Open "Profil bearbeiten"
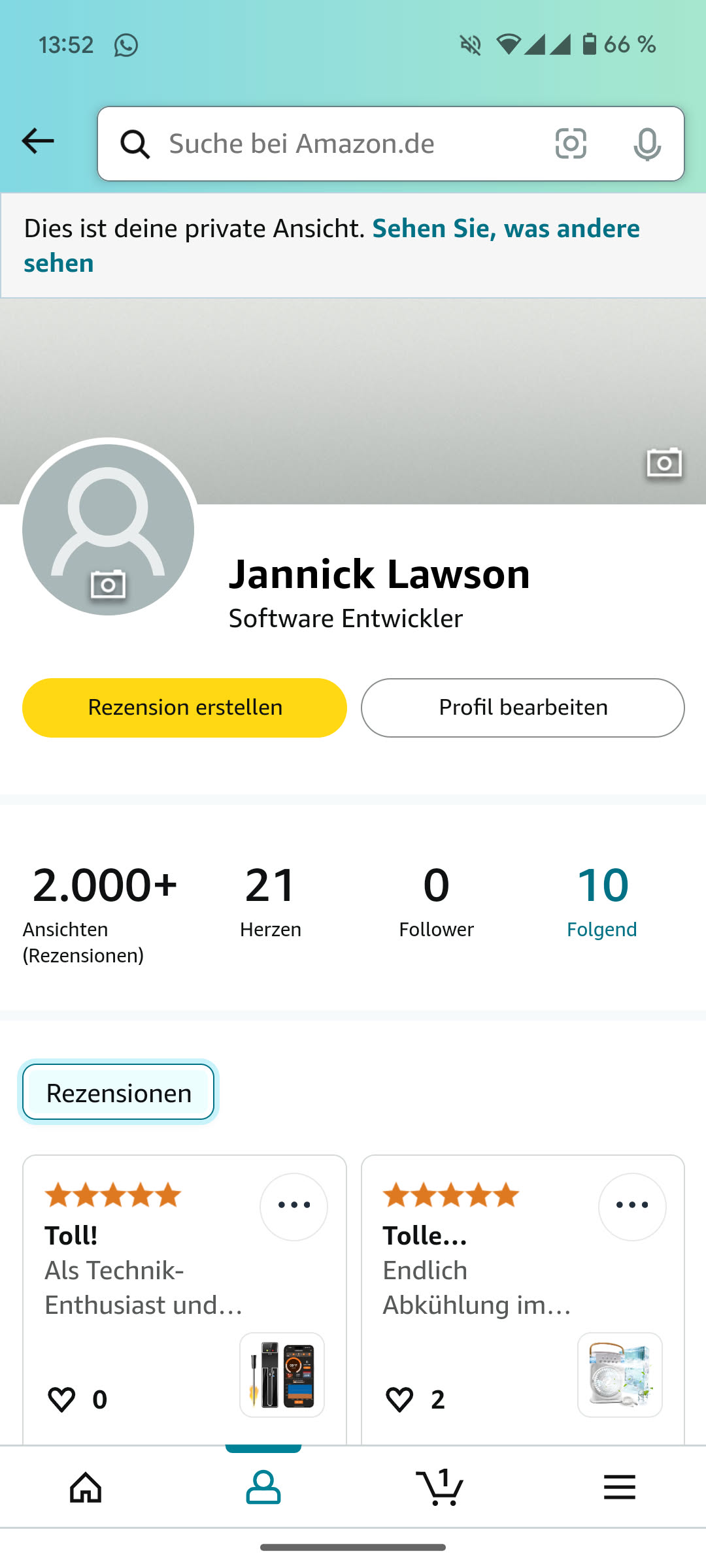706x1568 pixels. click(x=523, y=708)
